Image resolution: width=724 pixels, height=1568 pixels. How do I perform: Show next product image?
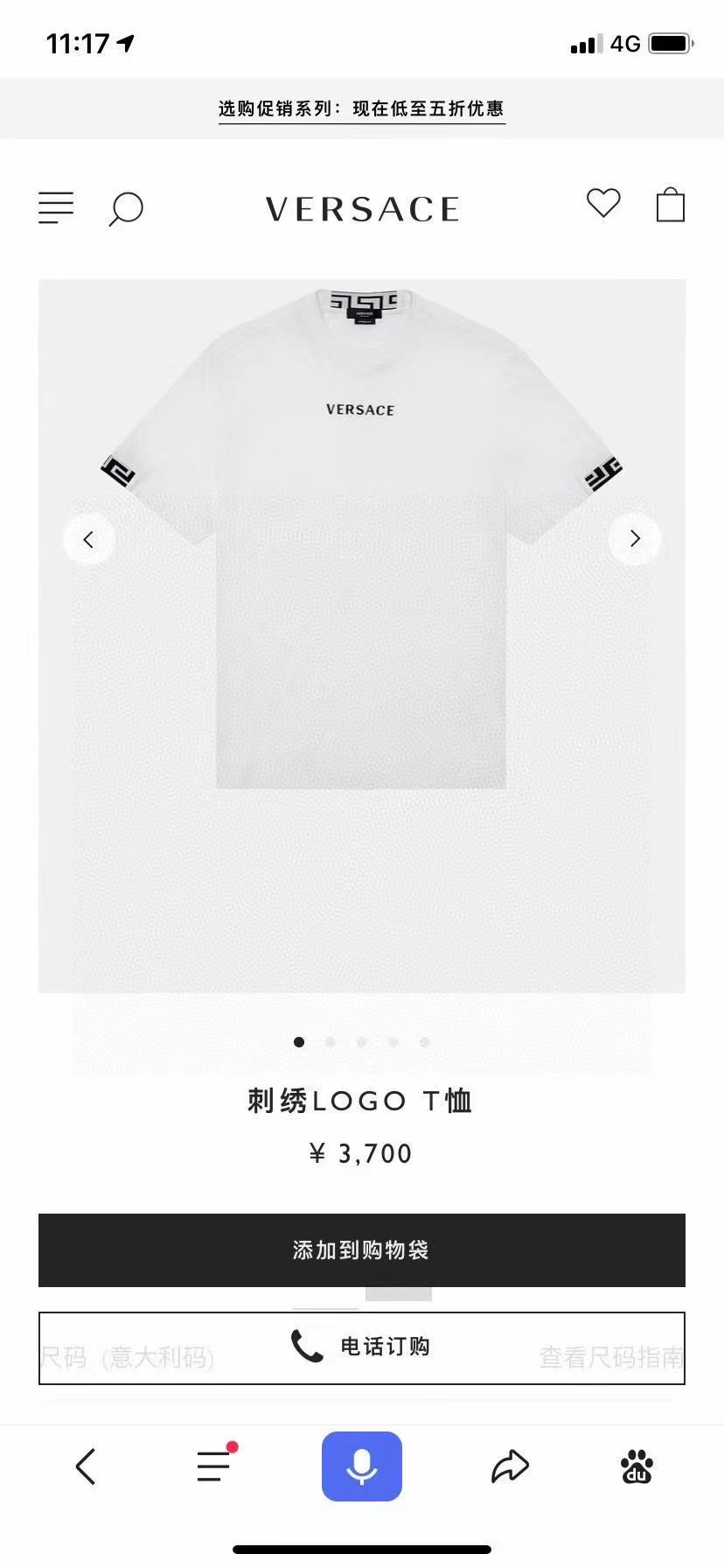point(635,539)
